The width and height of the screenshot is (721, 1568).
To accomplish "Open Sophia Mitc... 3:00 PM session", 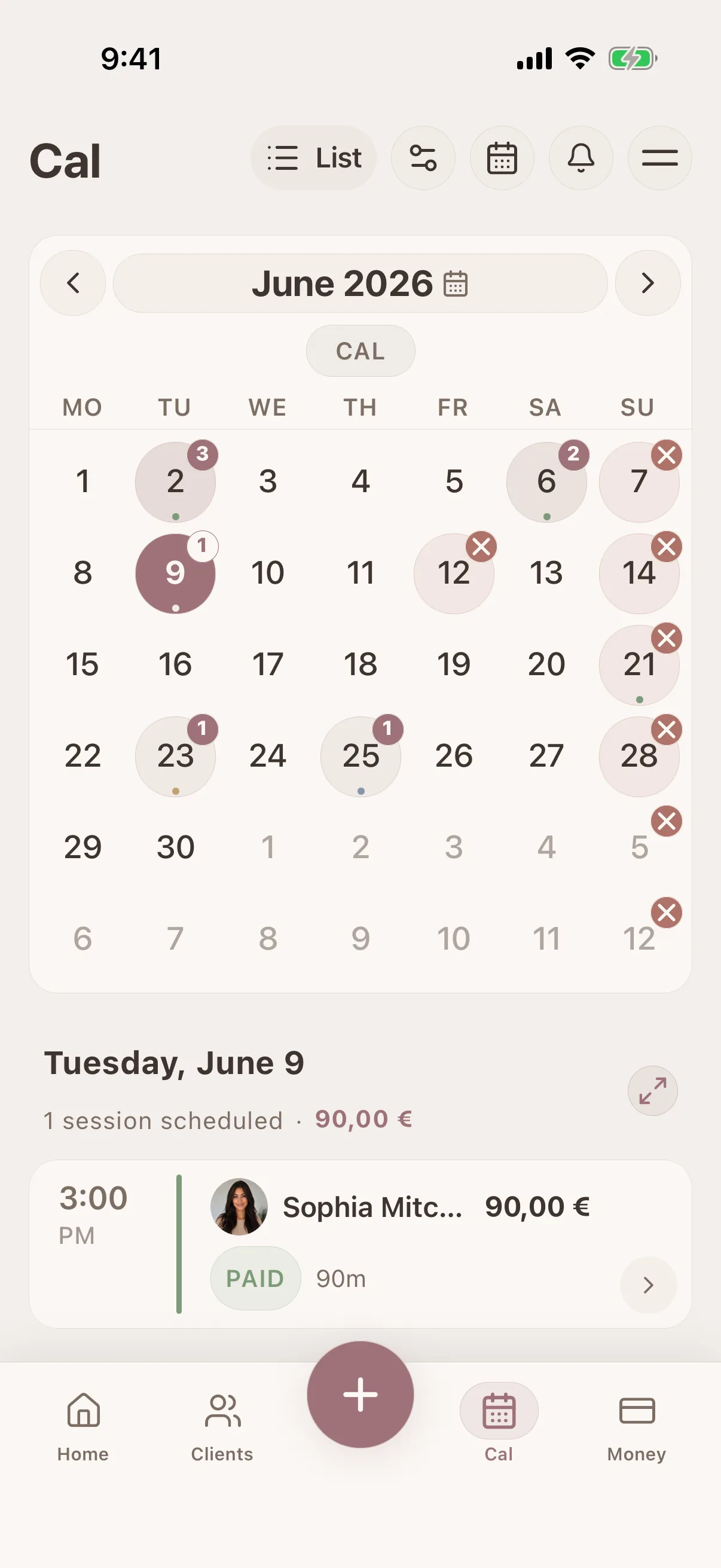I will point(360,1244).
